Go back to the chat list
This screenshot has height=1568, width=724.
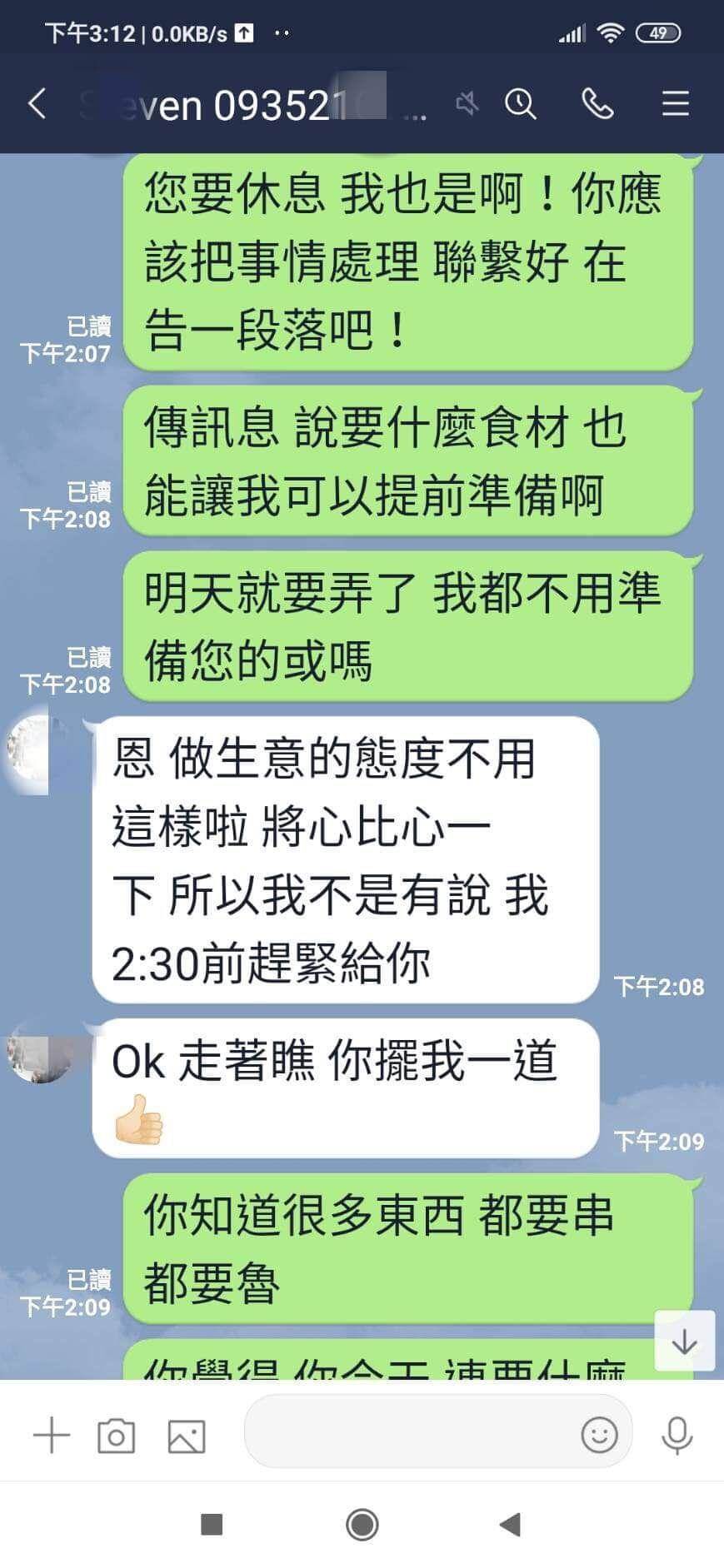37,104
